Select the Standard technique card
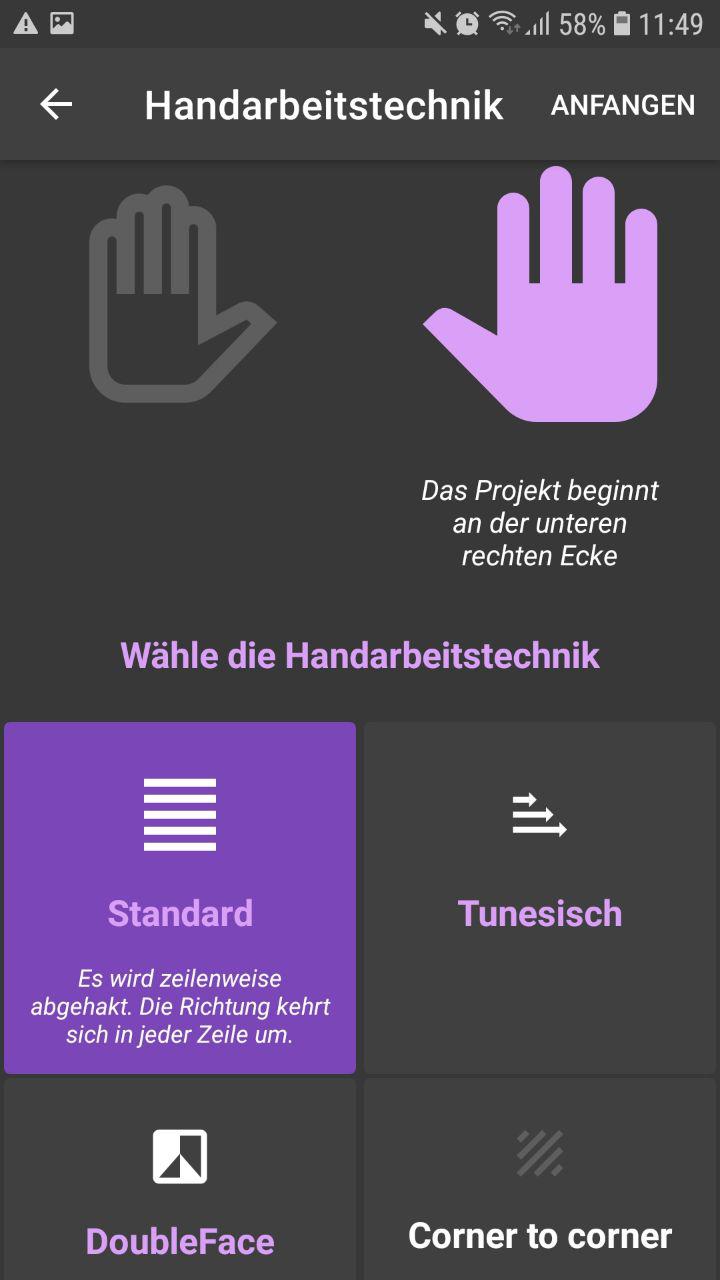Viewport: 720px width, 1280px height. pos(180,897)
